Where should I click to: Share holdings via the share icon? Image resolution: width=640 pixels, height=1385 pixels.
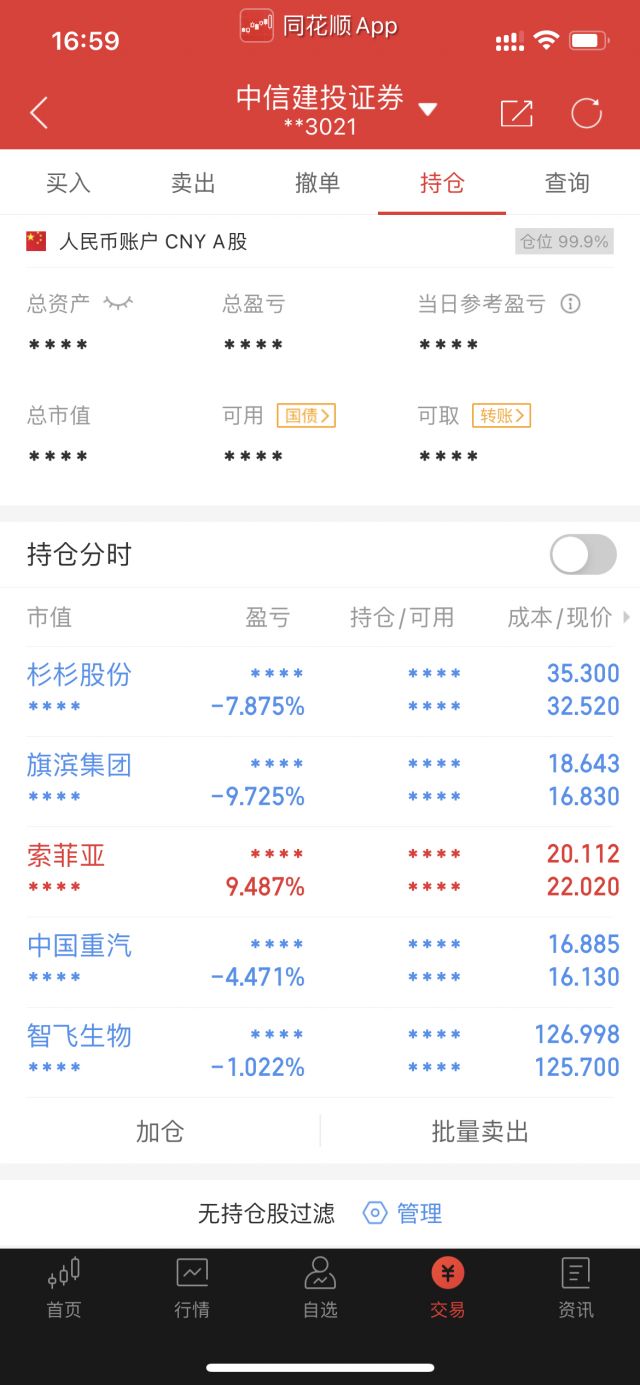(x=516, y=113)
